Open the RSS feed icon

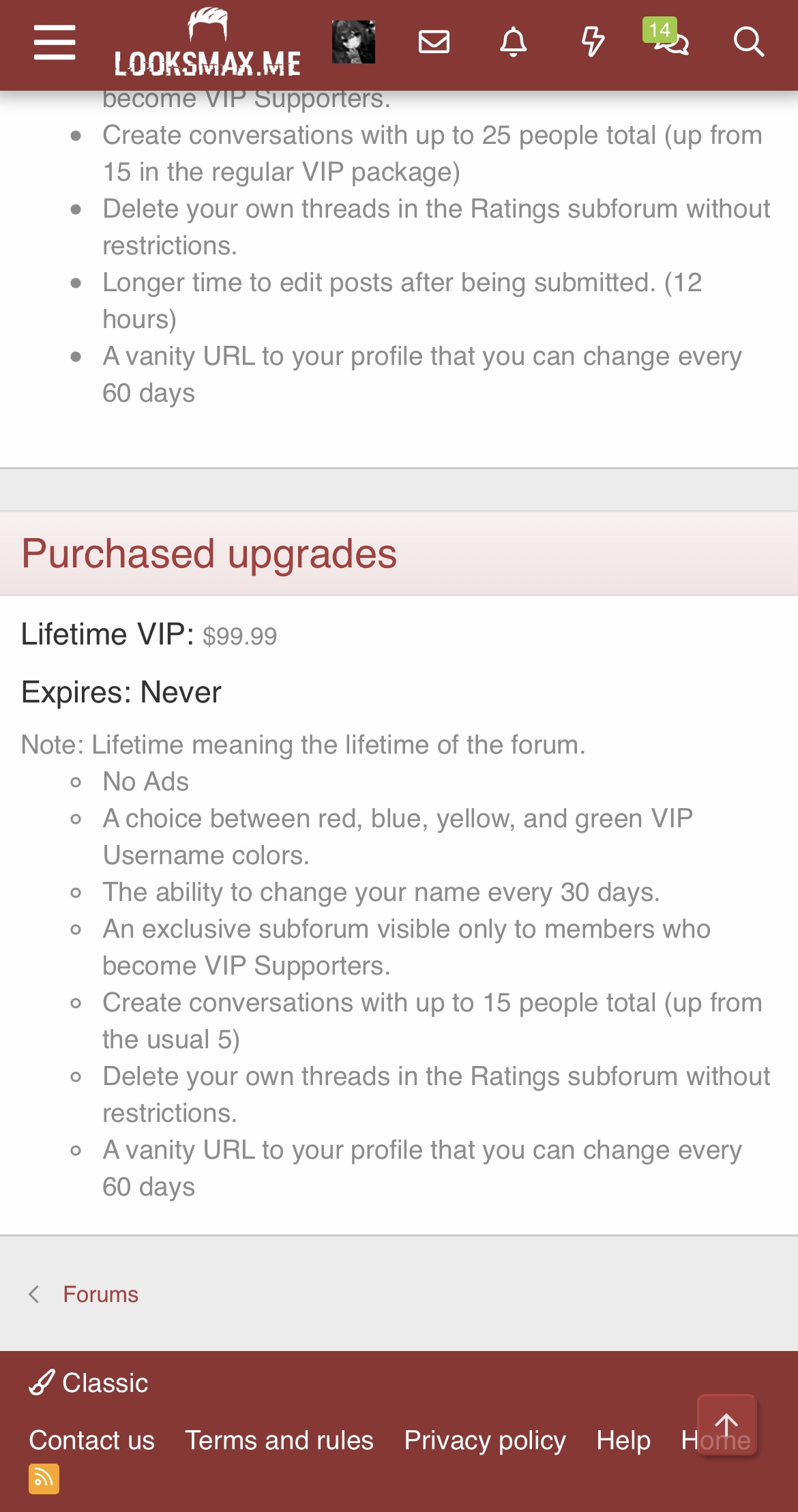44,1479
